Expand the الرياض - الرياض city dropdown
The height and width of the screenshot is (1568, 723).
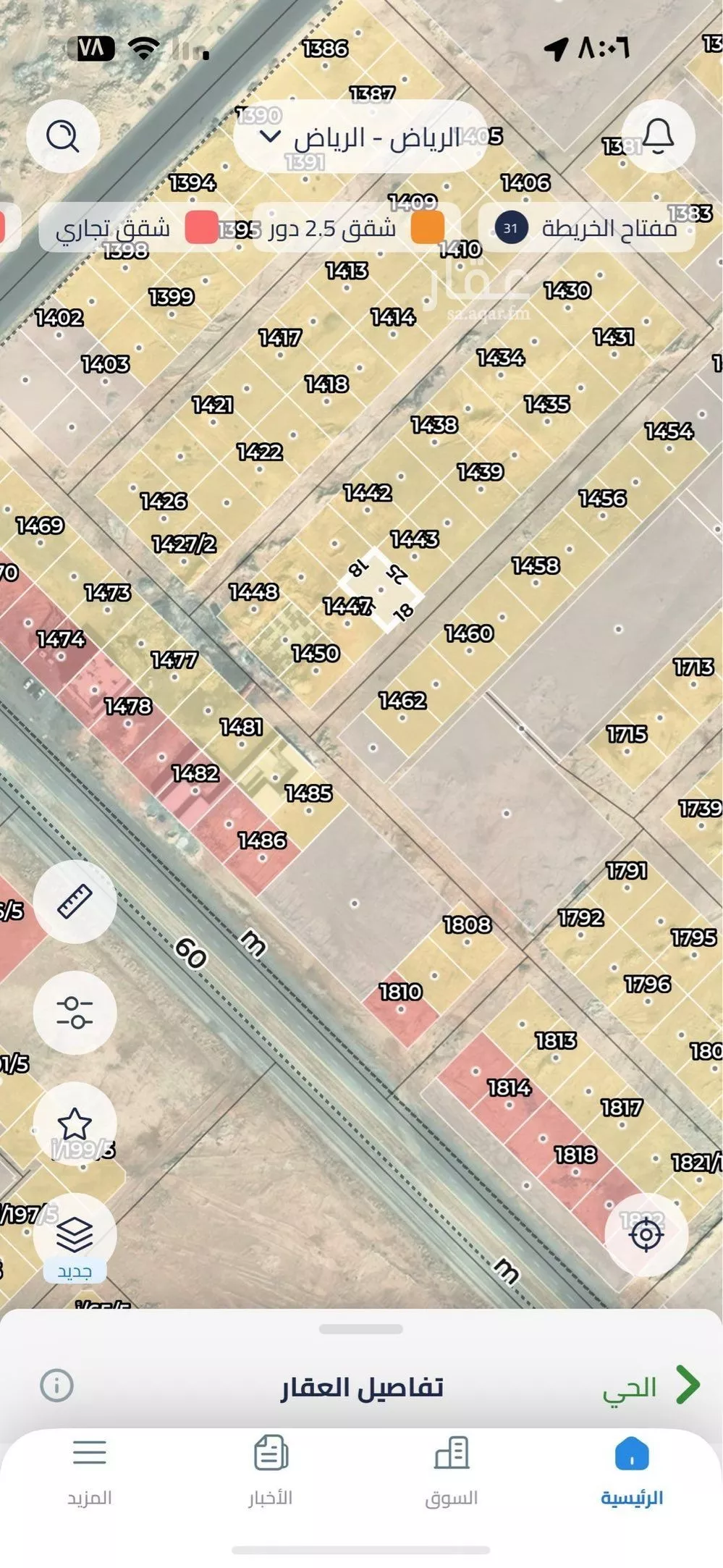click(360, 137)
